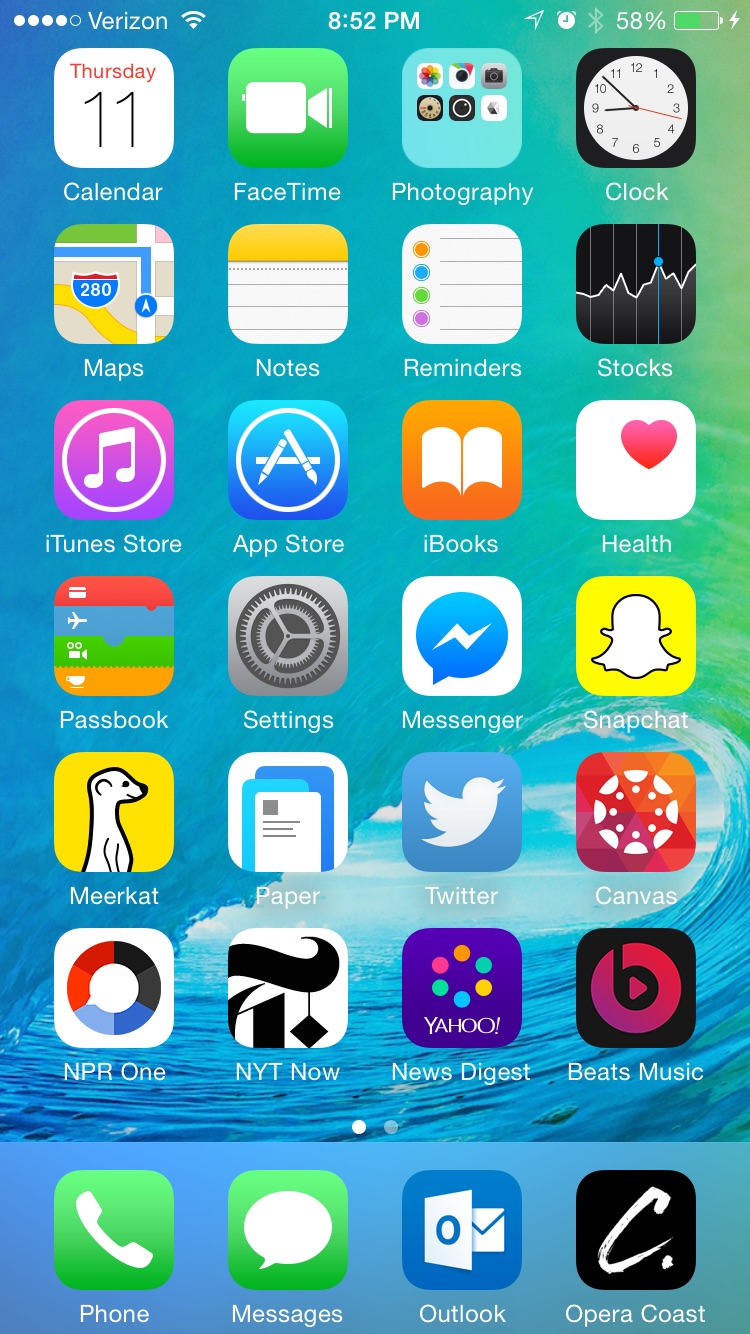750x1334 pixels.
Task: Open the iTunes Store
Action: [x=113, y=460]
